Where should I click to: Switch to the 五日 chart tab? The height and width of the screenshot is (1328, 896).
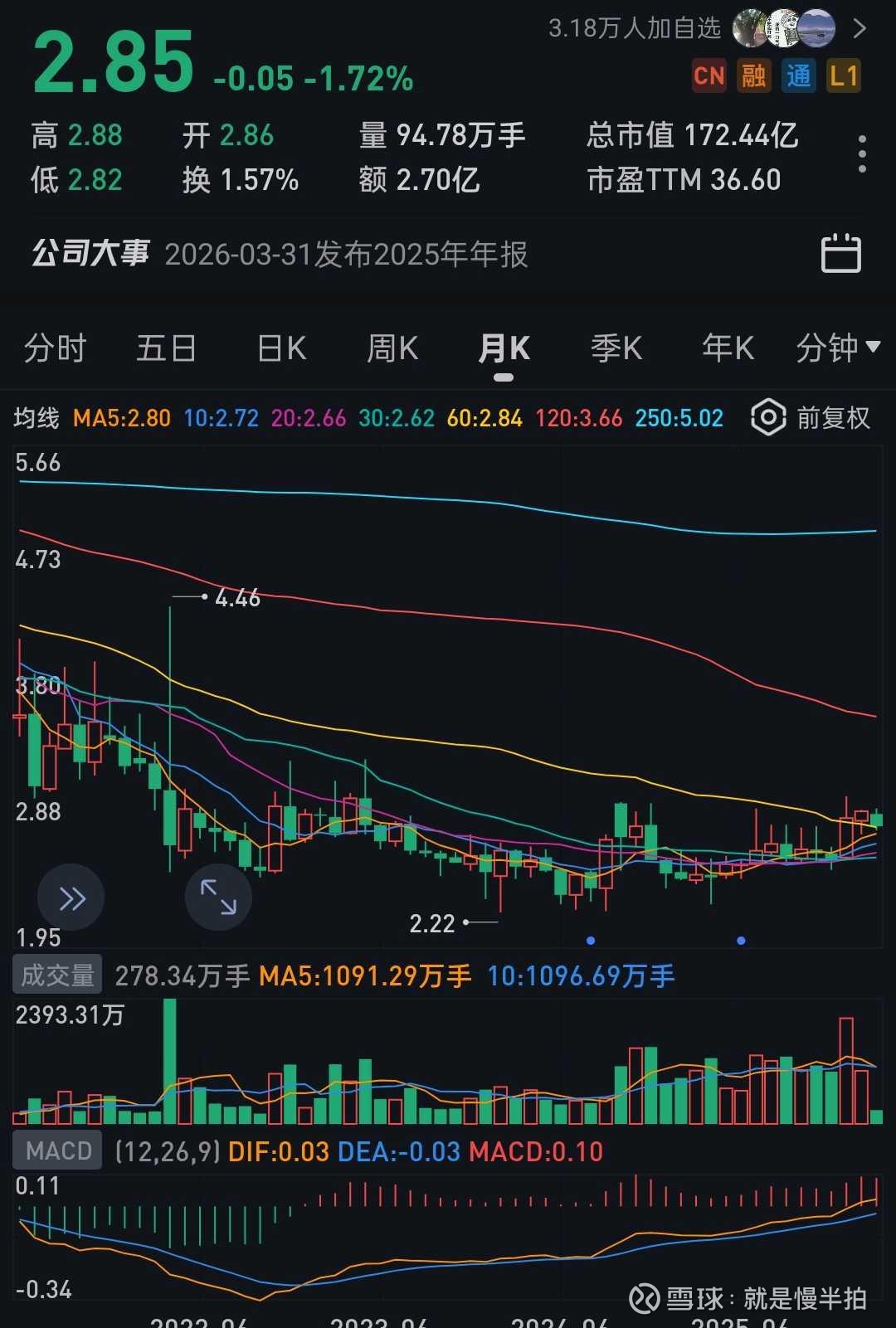point(166,348)
